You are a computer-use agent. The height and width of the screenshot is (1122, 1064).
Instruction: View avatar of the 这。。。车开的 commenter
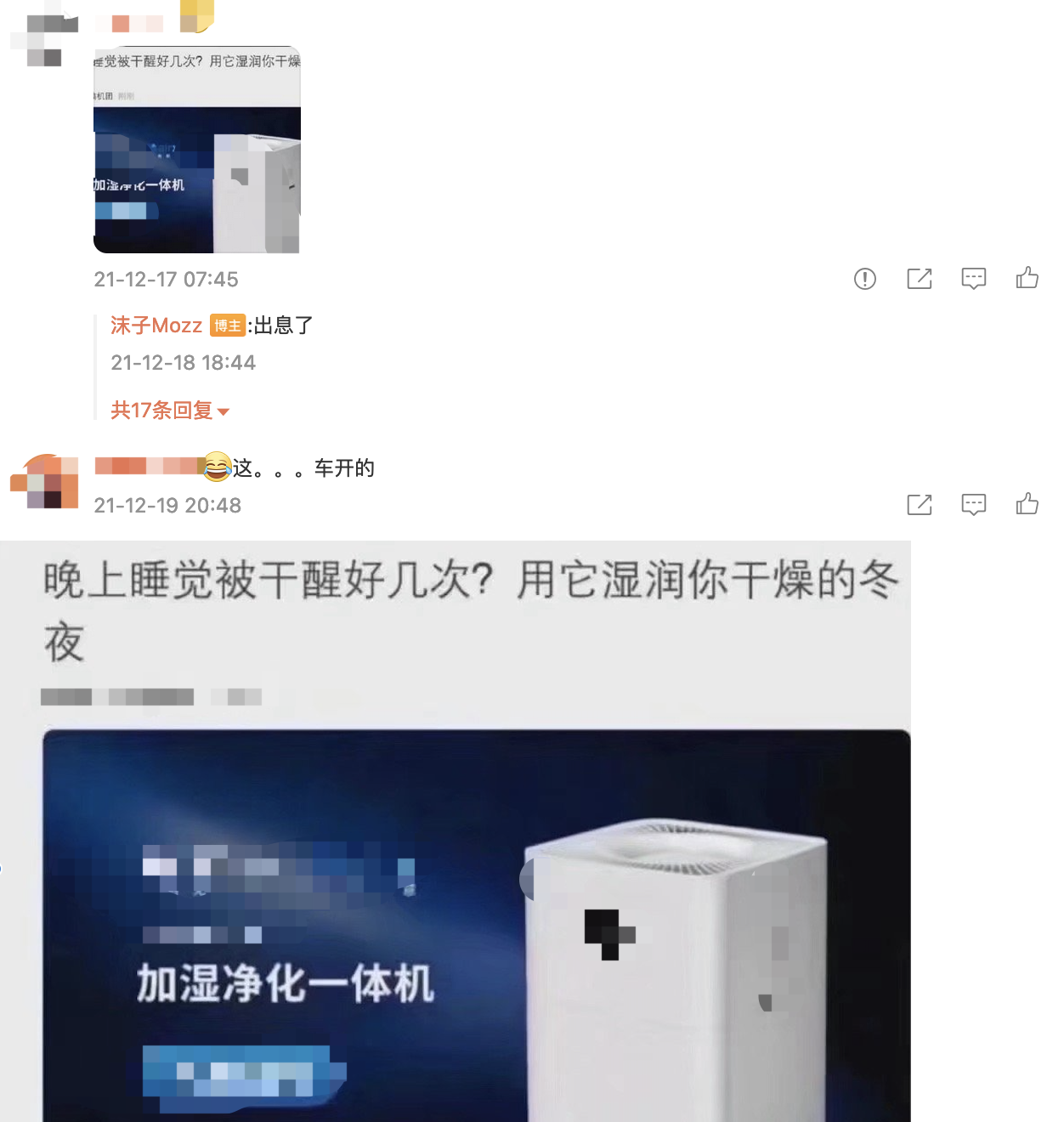coord(44,482)
